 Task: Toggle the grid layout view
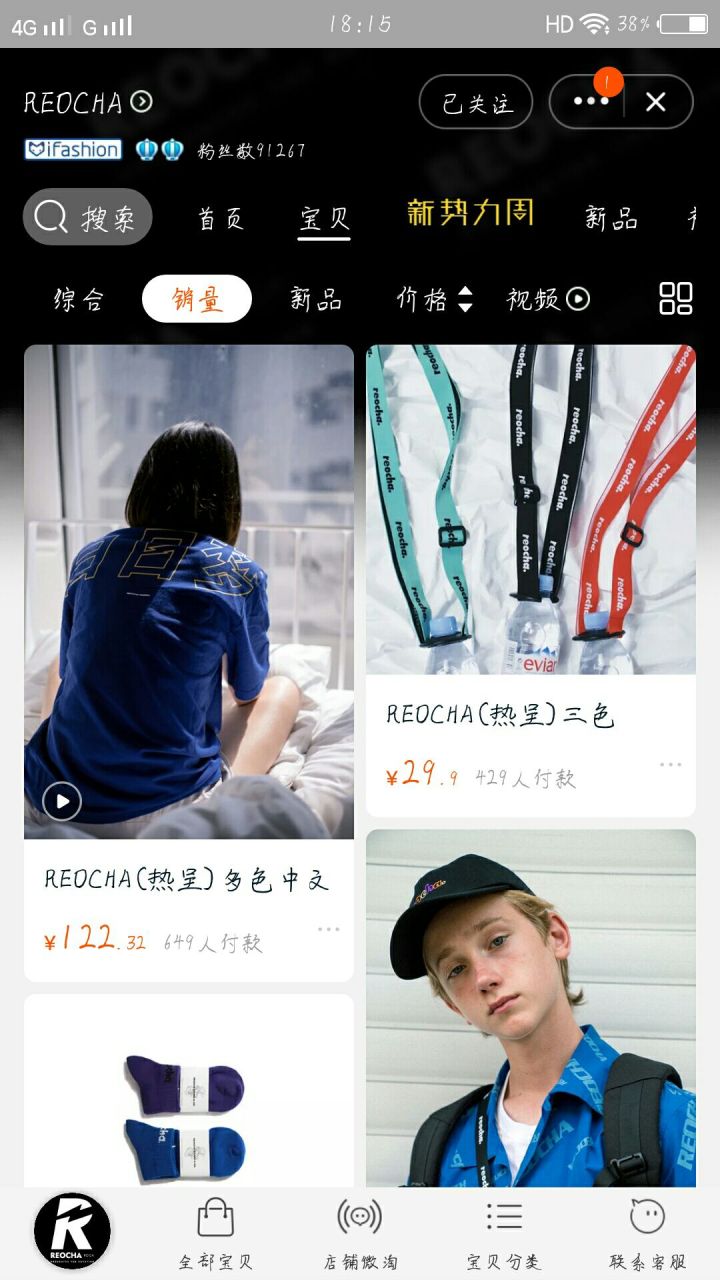676,299
